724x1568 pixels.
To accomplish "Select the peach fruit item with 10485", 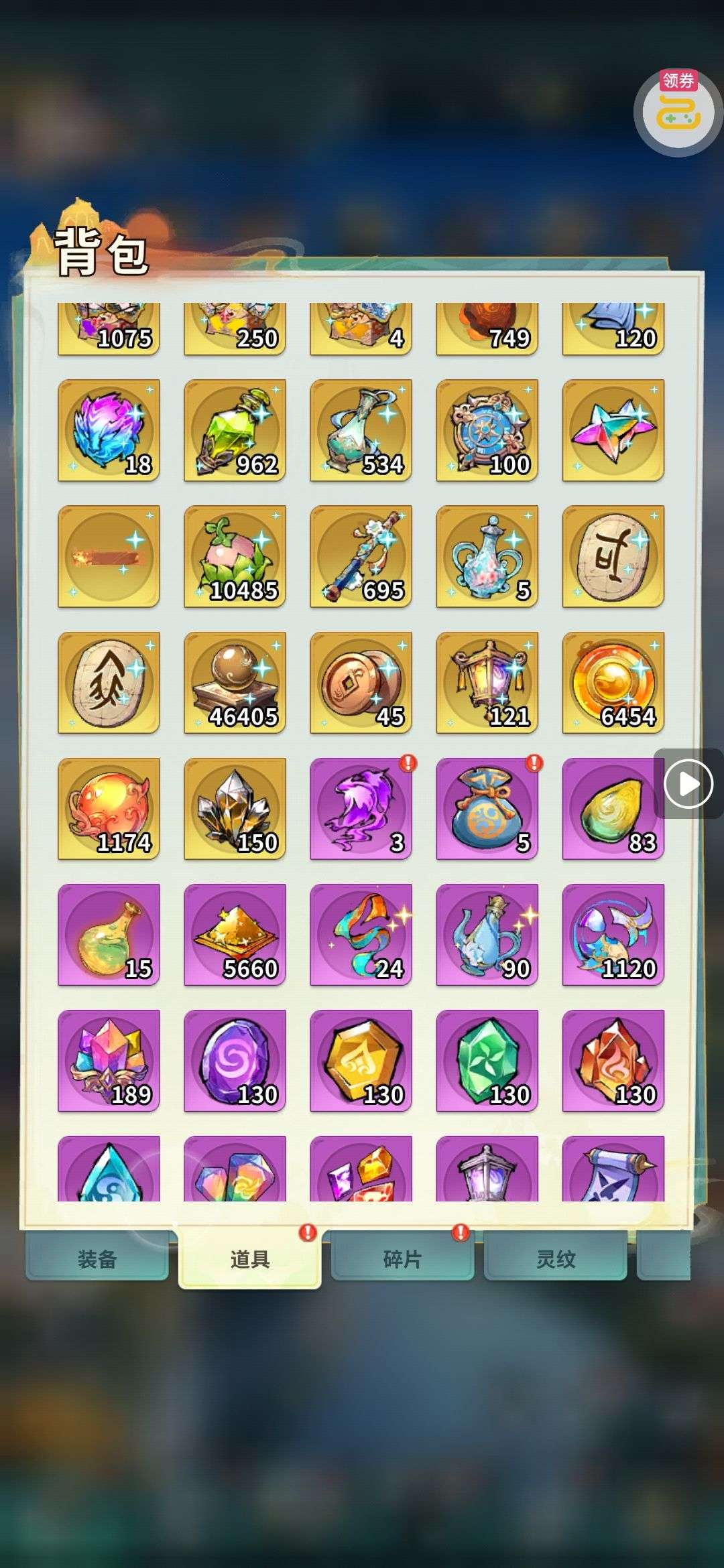I will [235, 556].
